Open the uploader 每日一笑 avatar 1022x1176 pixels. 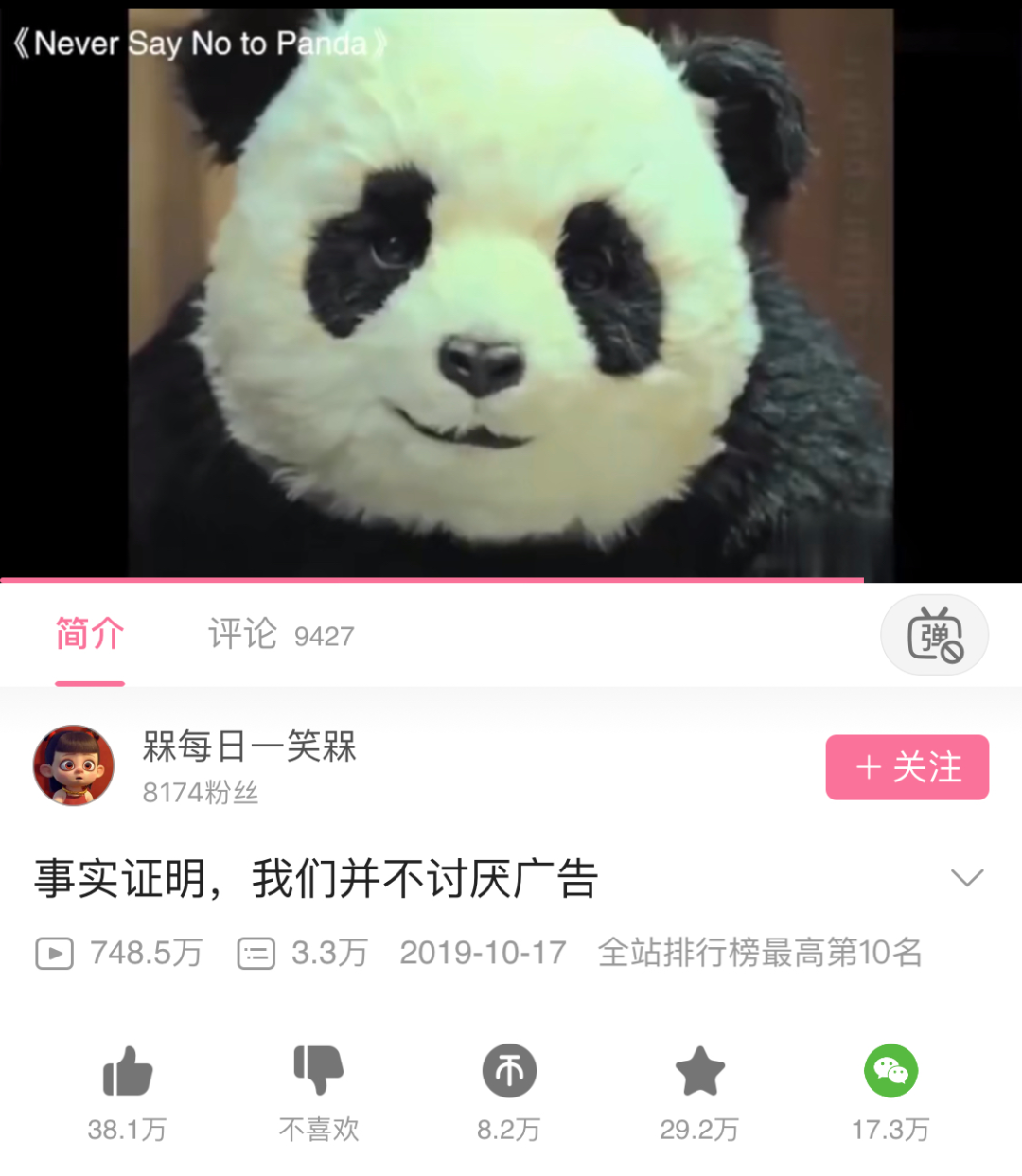(74, 765)
